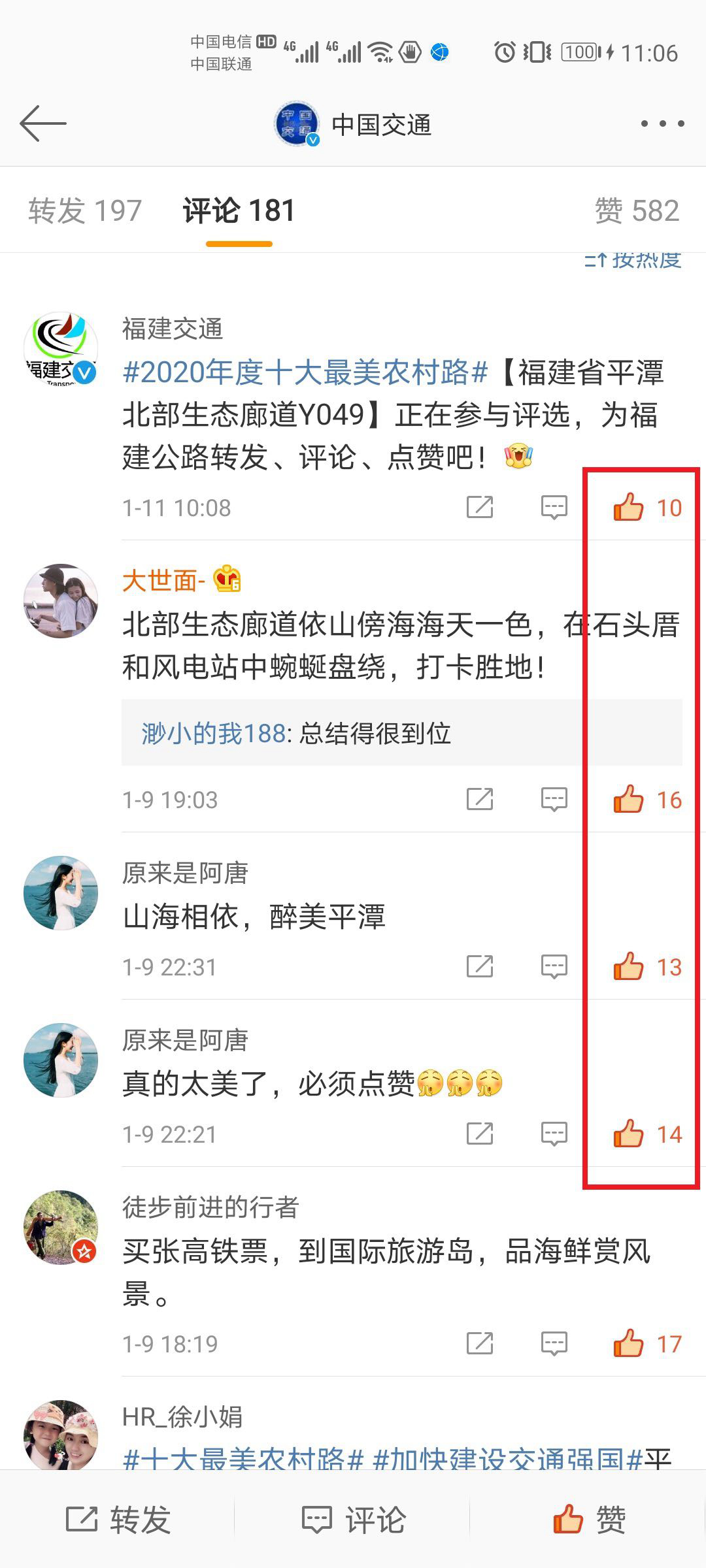Tap the bottom 评论 button
The width and height of the screenshot is (706, 1568).
point(353,1520)
